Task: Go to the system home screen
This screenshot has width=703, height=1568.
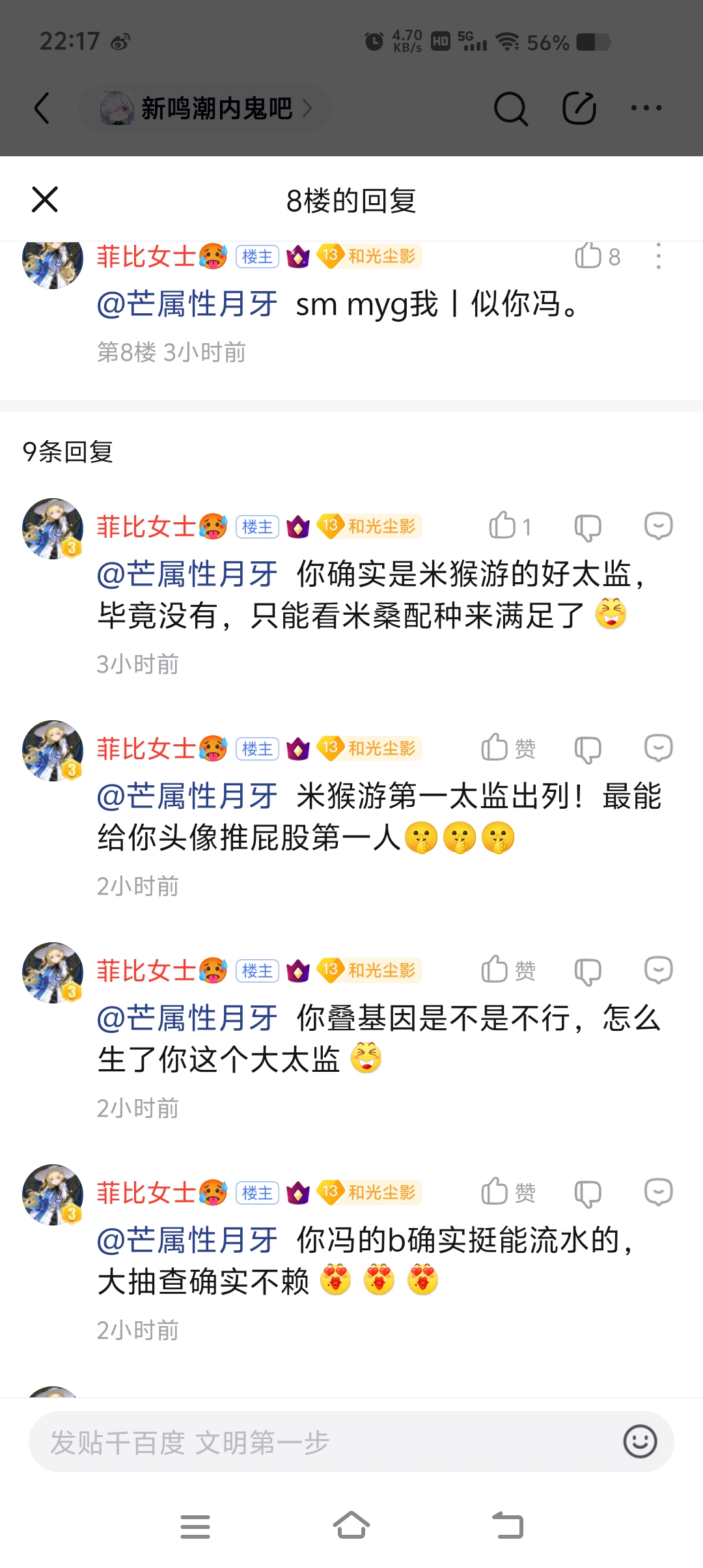Action: pyautogui.click(x=351, y=1526)
